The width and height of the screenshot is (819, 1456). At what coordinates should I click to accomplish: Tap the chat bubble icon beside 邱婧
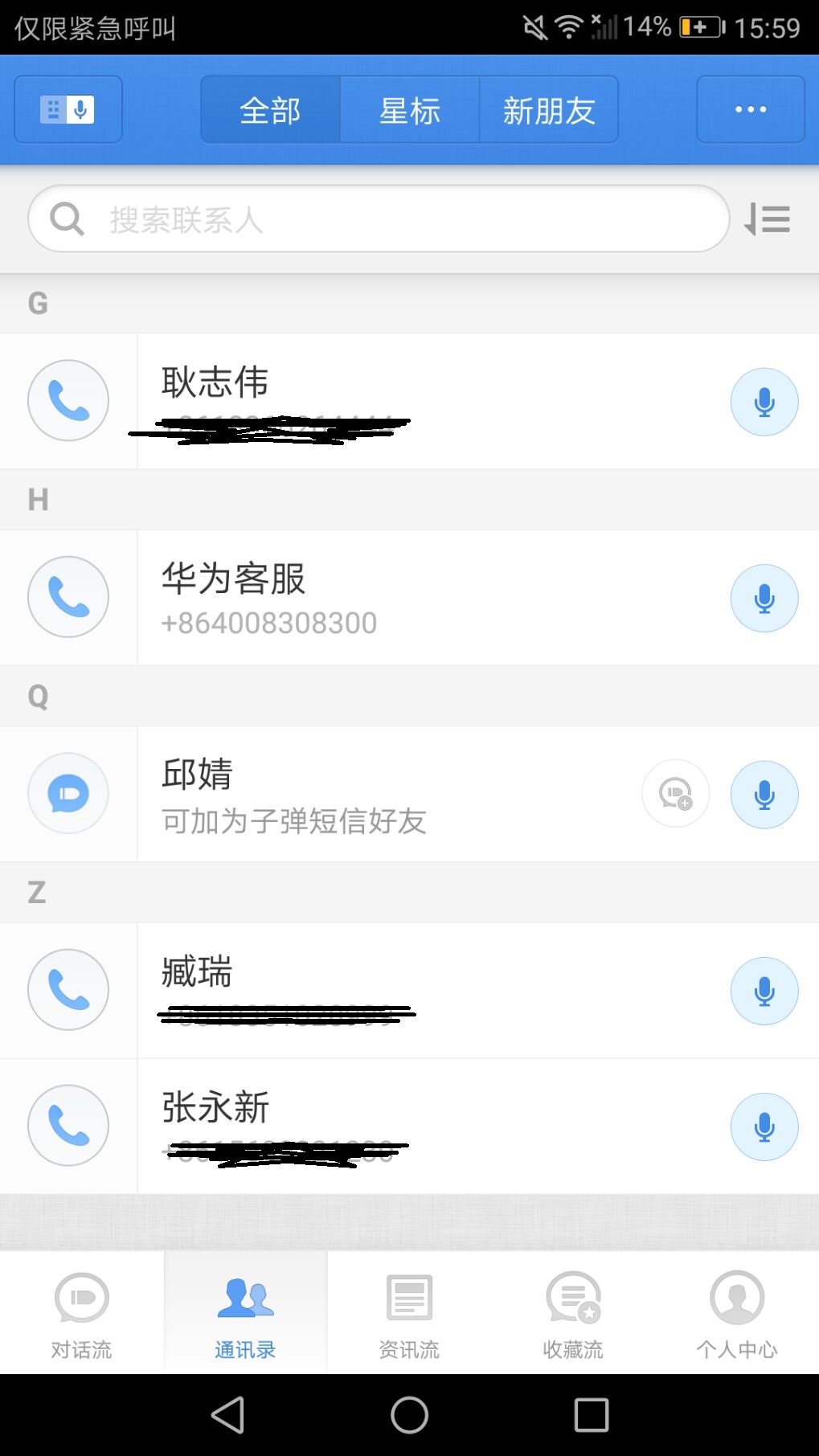[68, 793]
